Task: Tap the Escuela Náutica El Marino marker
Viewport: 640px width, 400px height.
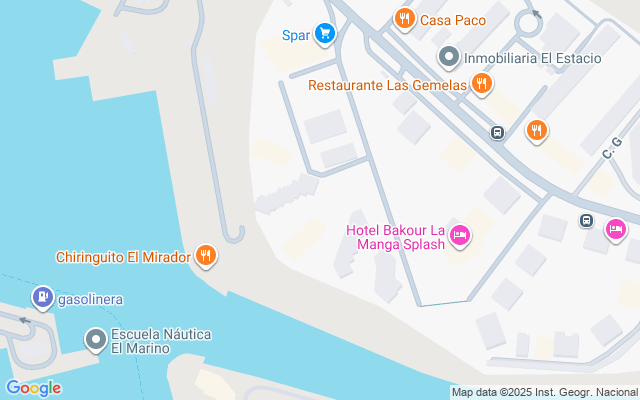Action: [96, 341]
